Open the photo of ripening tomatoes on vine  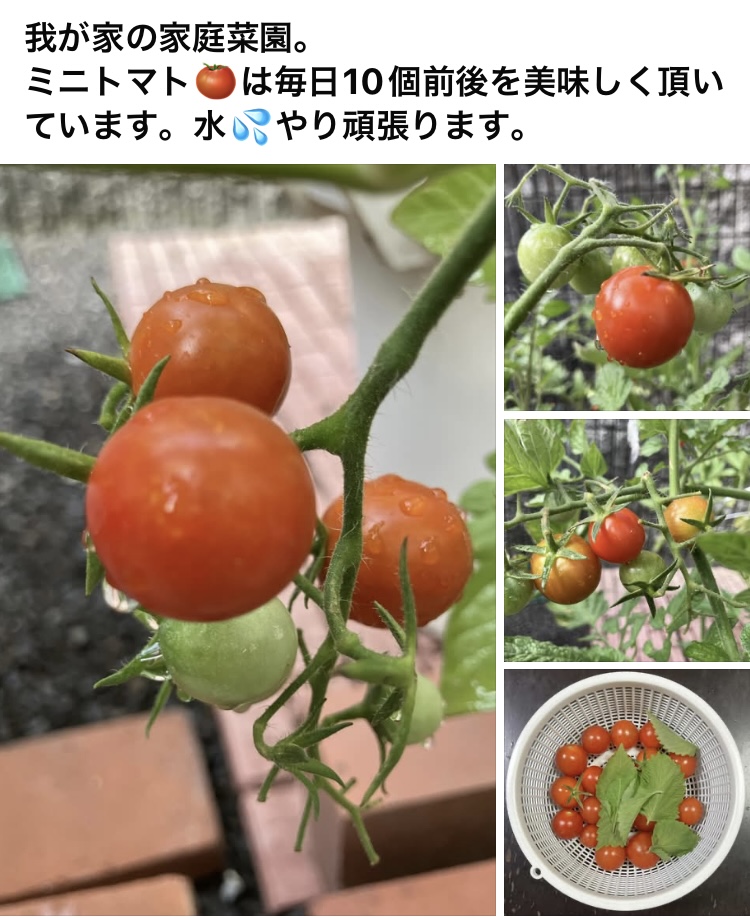coord(627,540)
